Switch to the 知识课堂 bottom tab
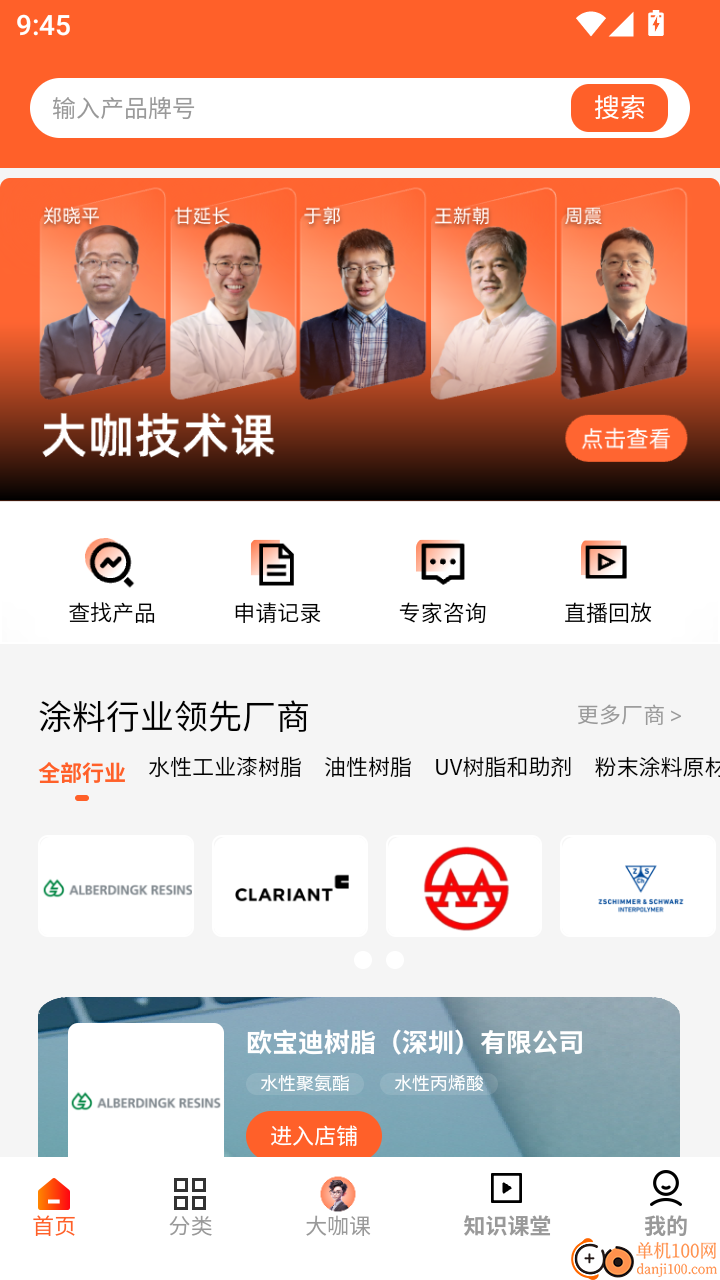 click(x=507, y=1207)
